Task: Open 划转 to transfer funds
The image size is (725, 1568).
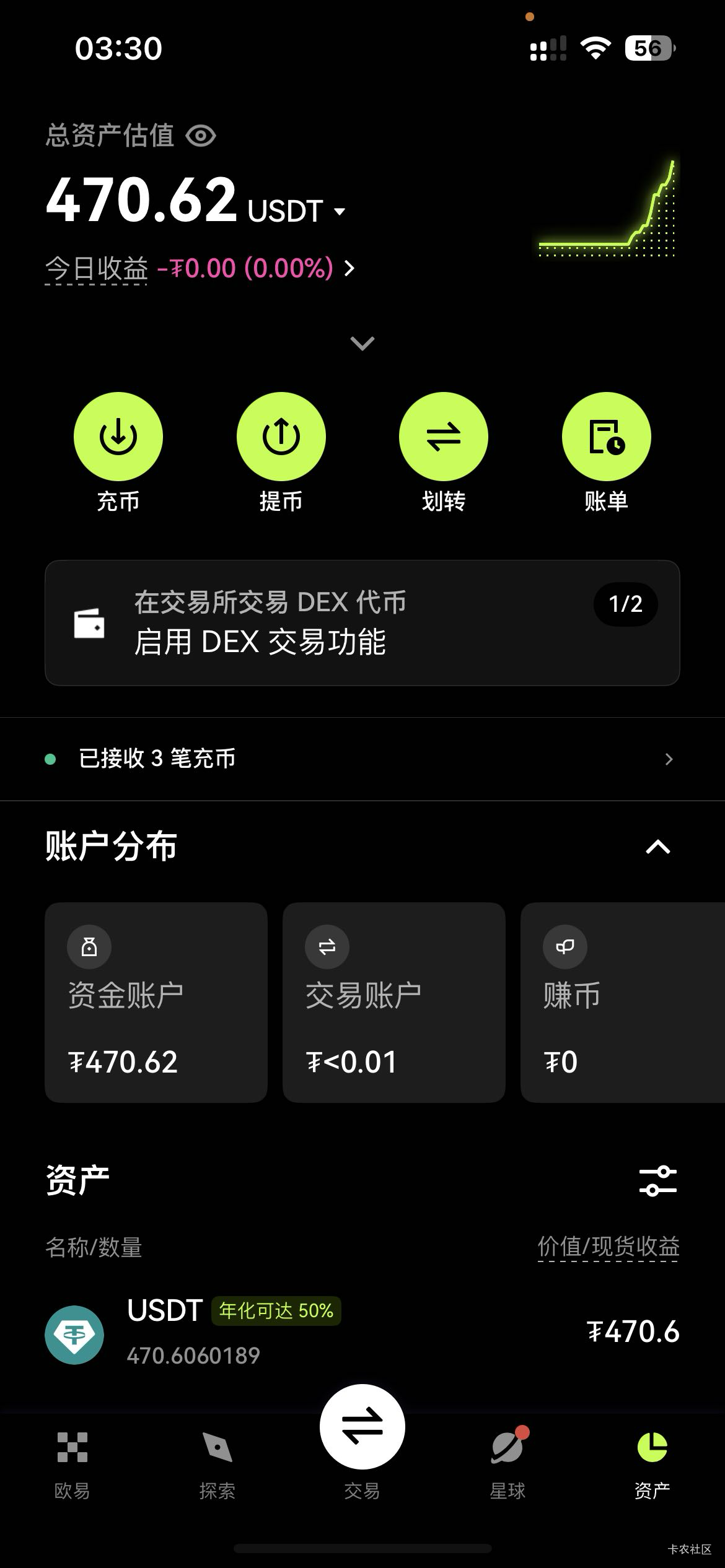Action: [x=443, y=437]
